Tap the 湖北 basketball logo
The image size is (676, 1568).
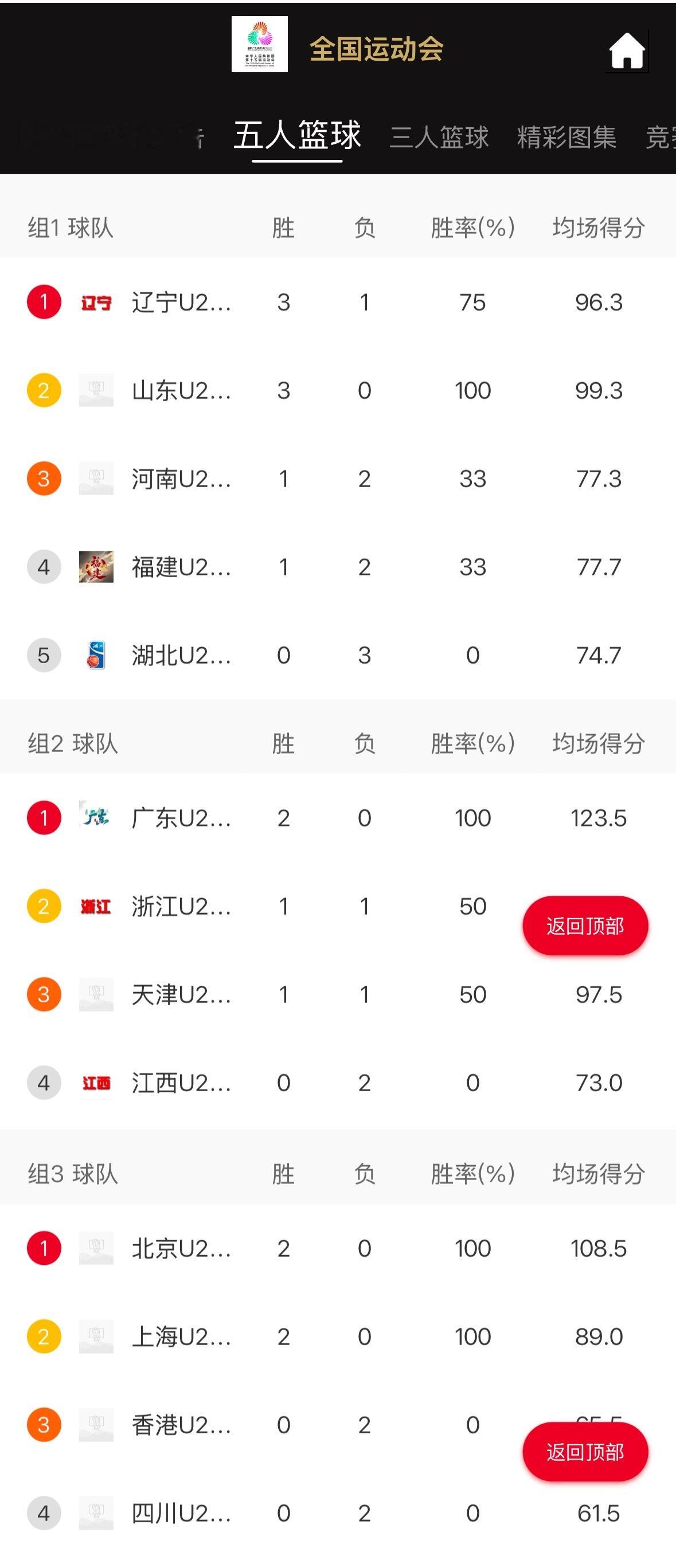(97, 656)
